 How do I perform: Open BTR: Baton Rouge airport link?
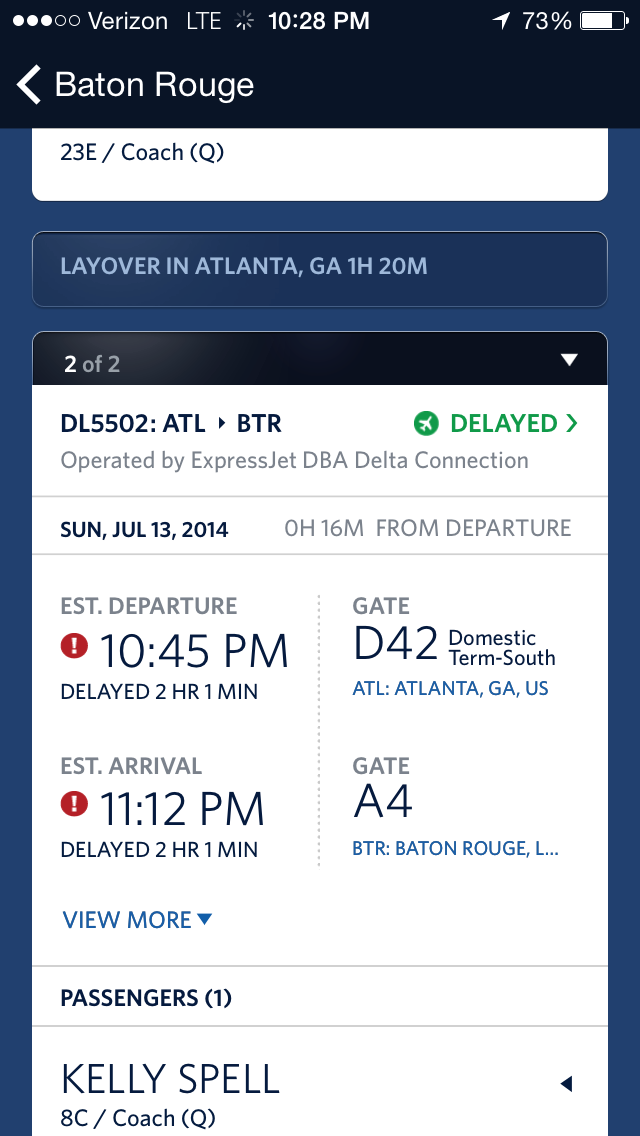455,849
